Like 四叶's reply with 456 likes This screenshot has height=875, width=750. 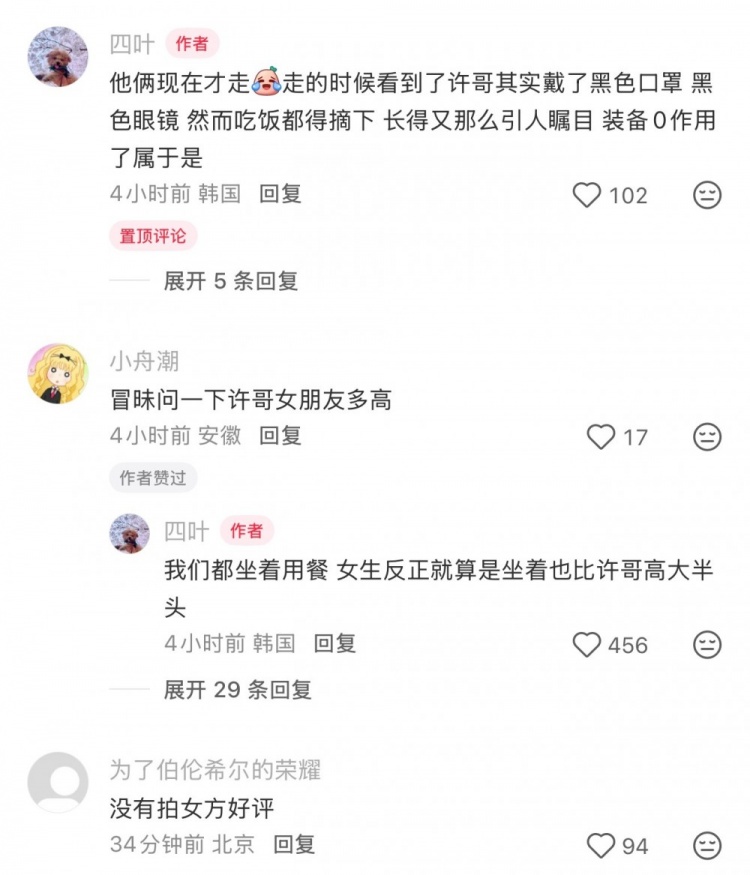tap(587, 645)
